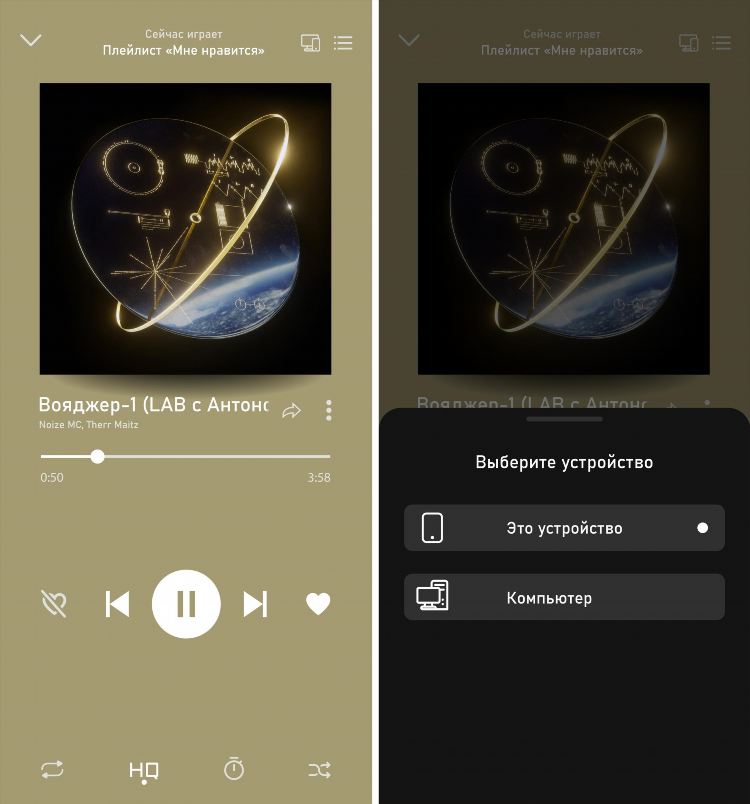This screenshot has height=804, width=750.
Task: Choose Компьютер as playback device
Action: pyautogui.click(x=564, y=598)
